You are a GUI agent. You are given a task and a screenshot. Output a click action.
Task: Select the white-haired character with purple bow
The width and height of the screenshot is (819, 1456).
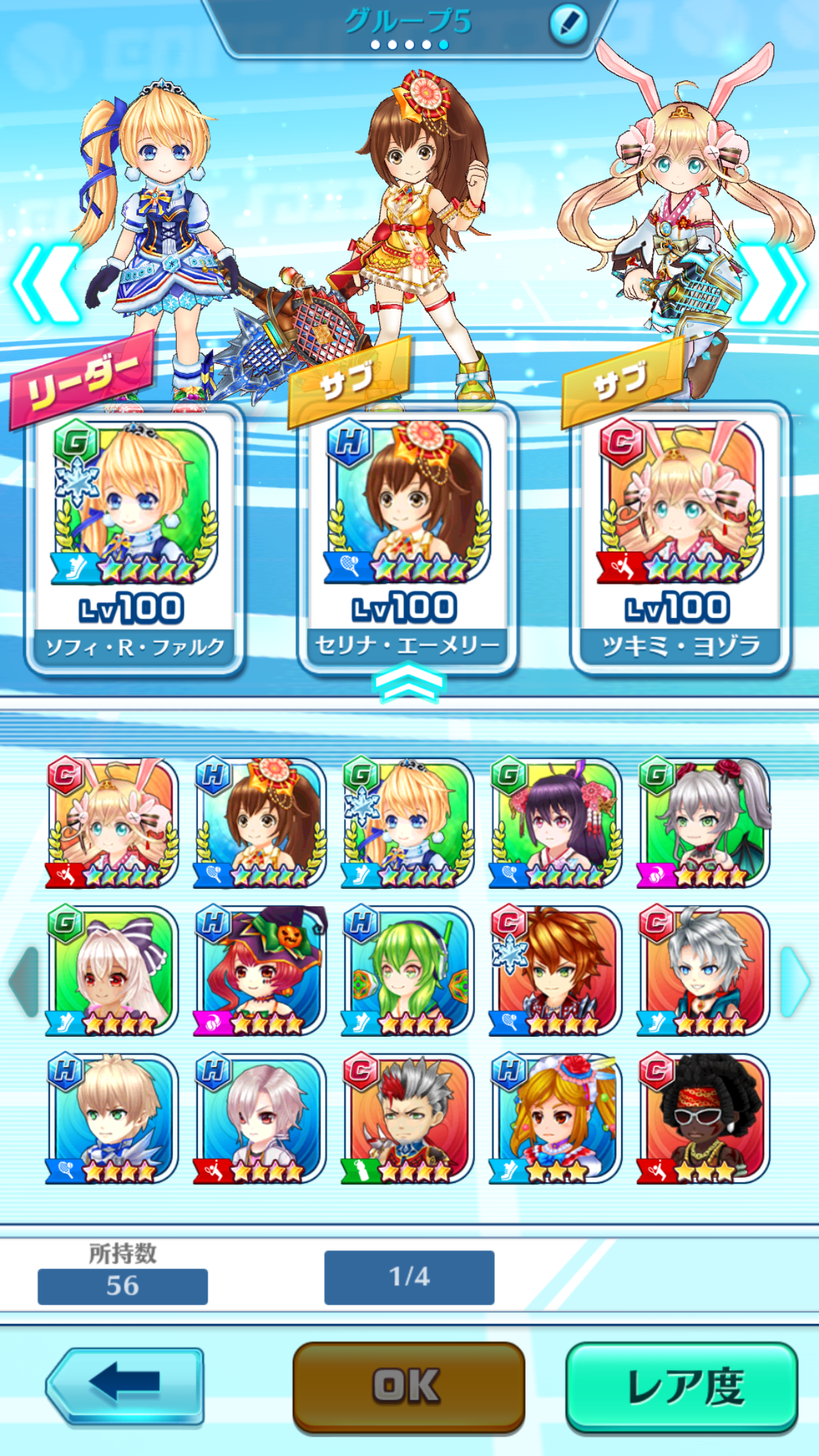112,971
